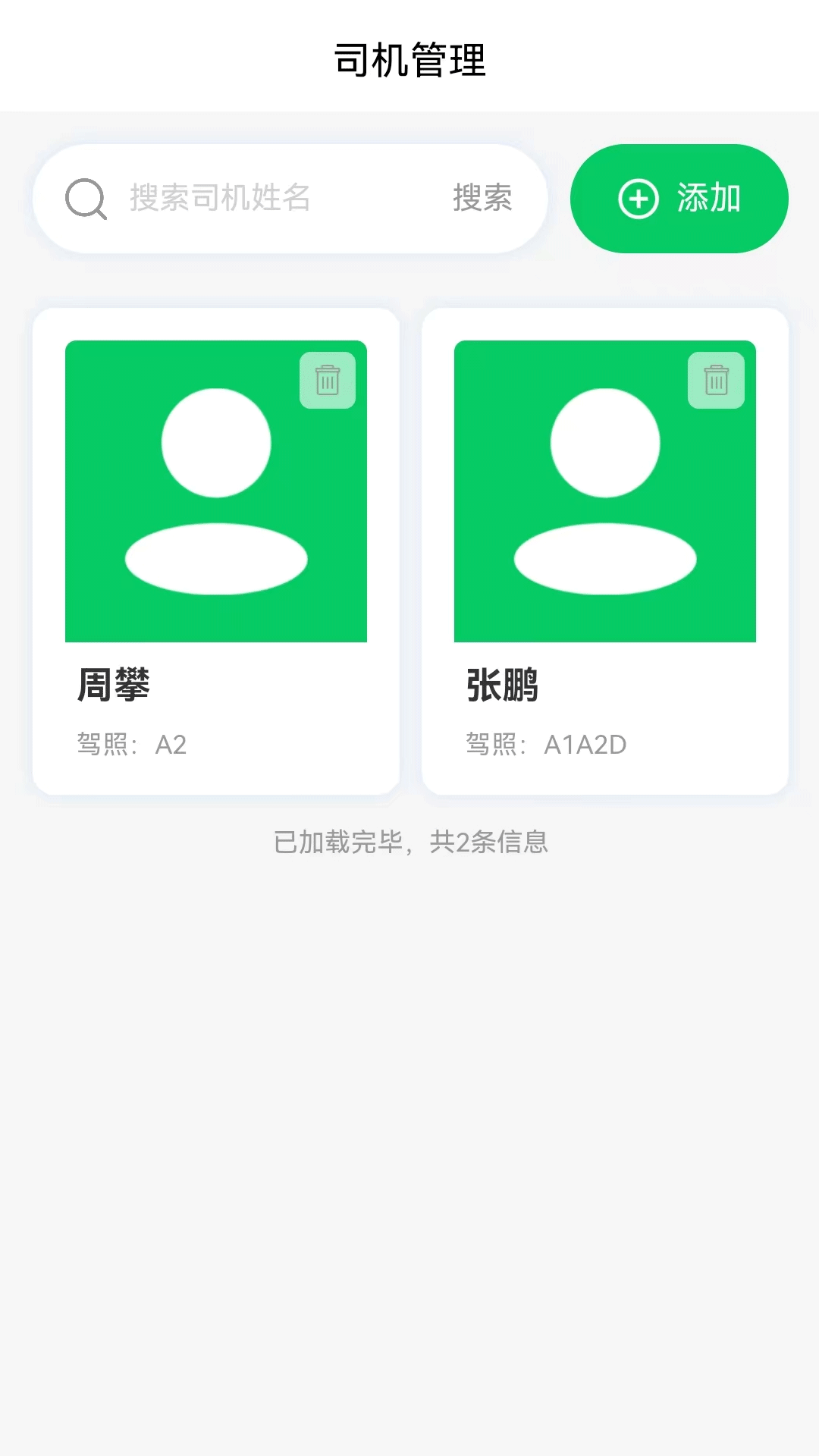Image resolution: width=819 pixels, height=1456 pixels.
Task: Click 张鹏's green avatar image
Action: click(605, 493)
